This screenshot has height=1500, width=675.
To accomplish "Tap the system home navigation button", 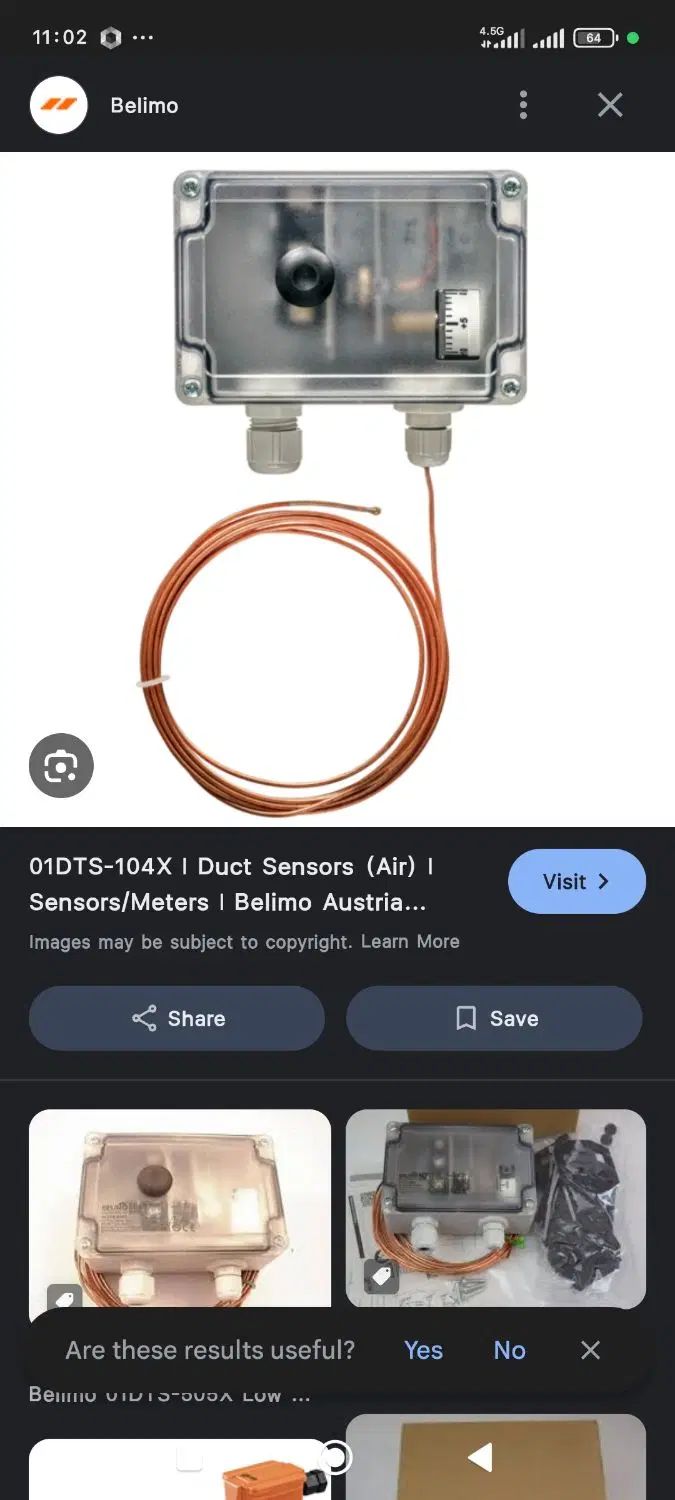I will coord(337,1458).
